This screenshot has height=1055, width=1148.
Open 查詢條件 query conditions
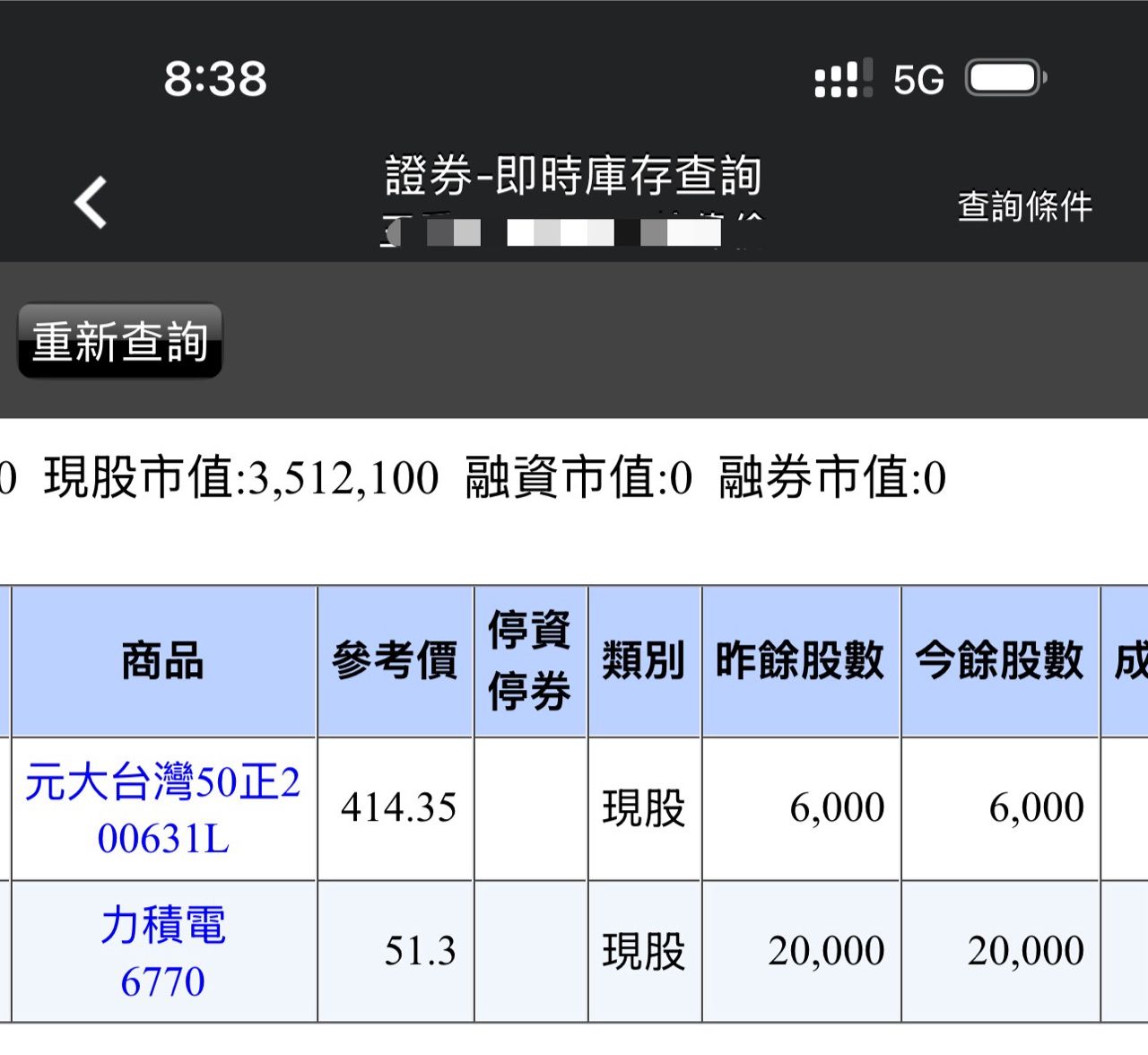coord(1024,207)
